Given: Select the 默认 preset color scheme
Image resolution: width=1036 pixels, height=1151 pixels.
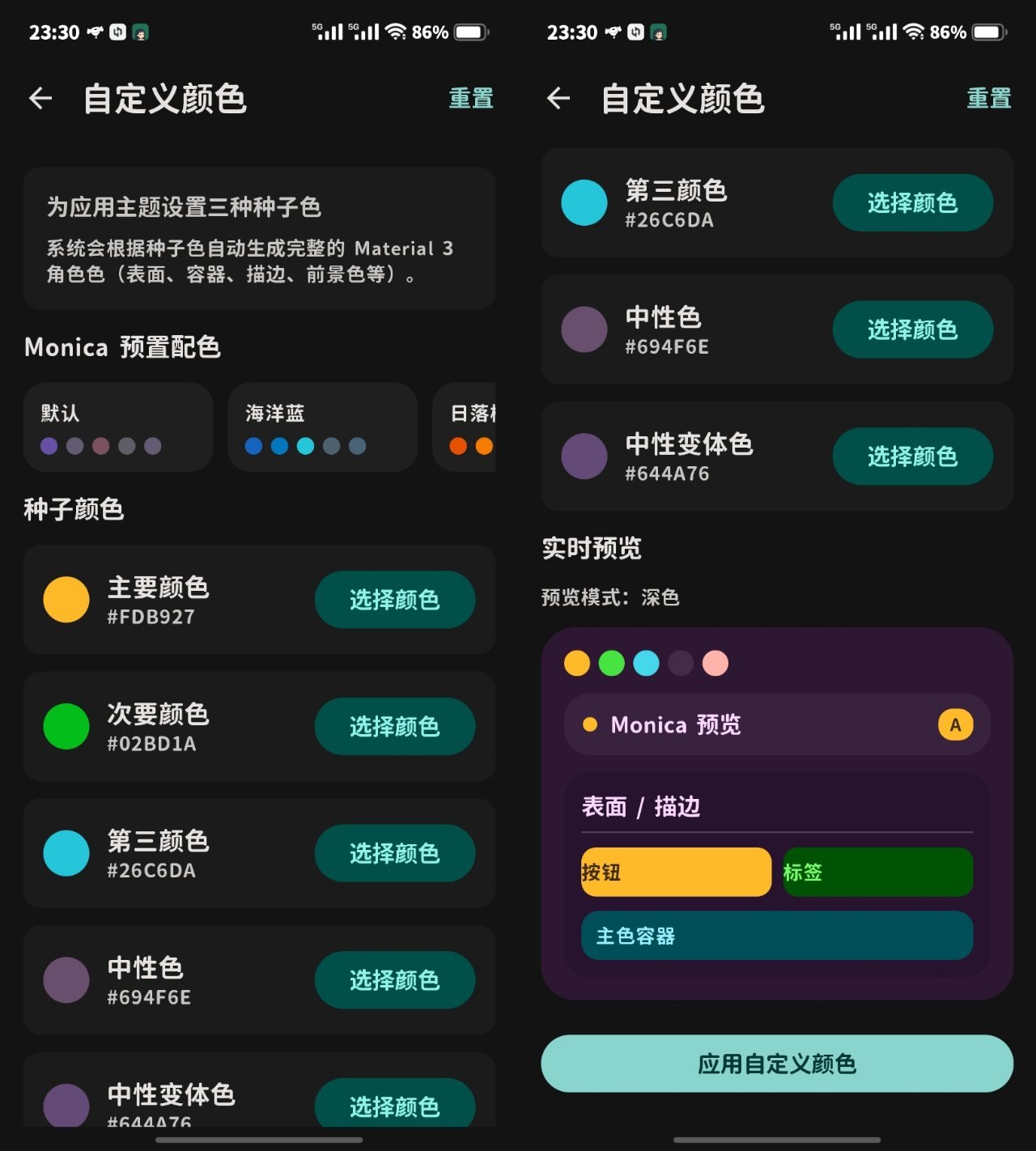Looking at the screenshot, I should coord(118,427).
